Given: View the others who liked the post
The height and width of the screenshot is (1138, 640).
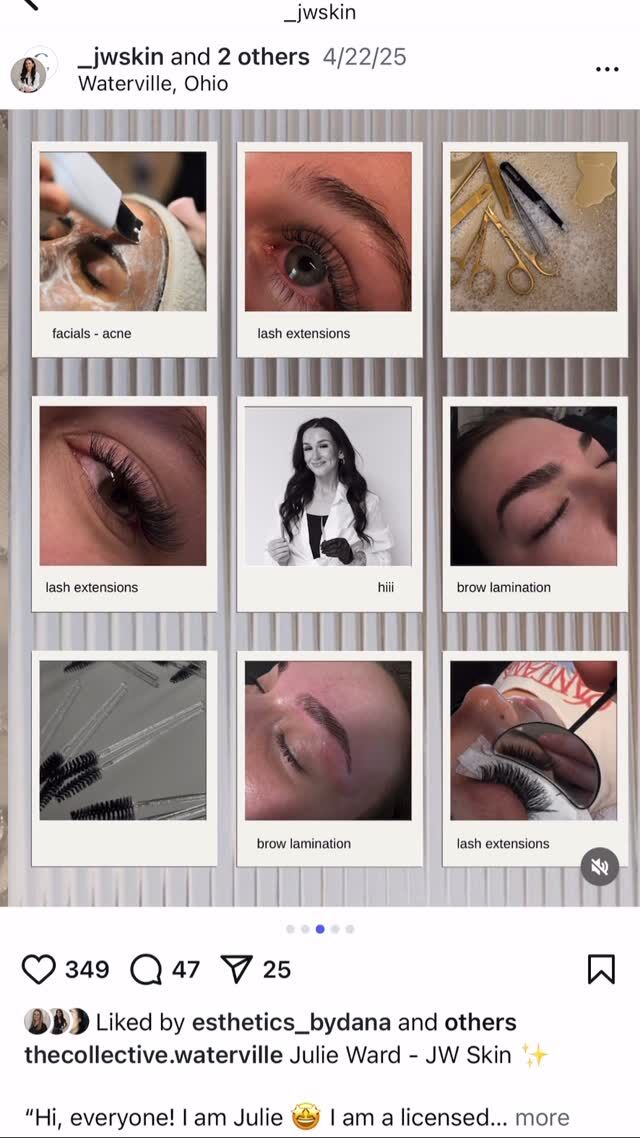Looking at the screenshot, I should pyautogui.click(x=481, y=1022).
